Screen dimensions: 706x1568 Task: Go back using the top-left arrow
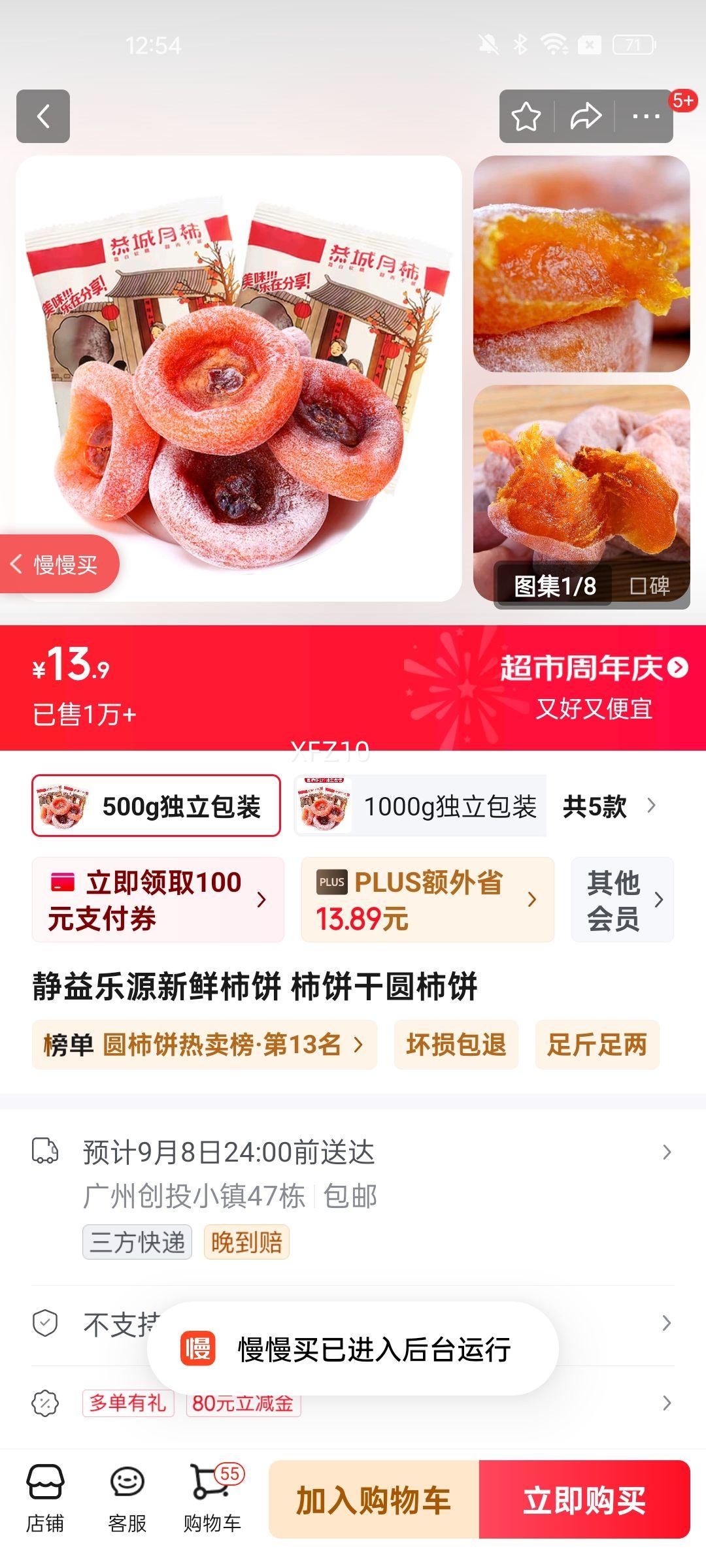(43, 116)
